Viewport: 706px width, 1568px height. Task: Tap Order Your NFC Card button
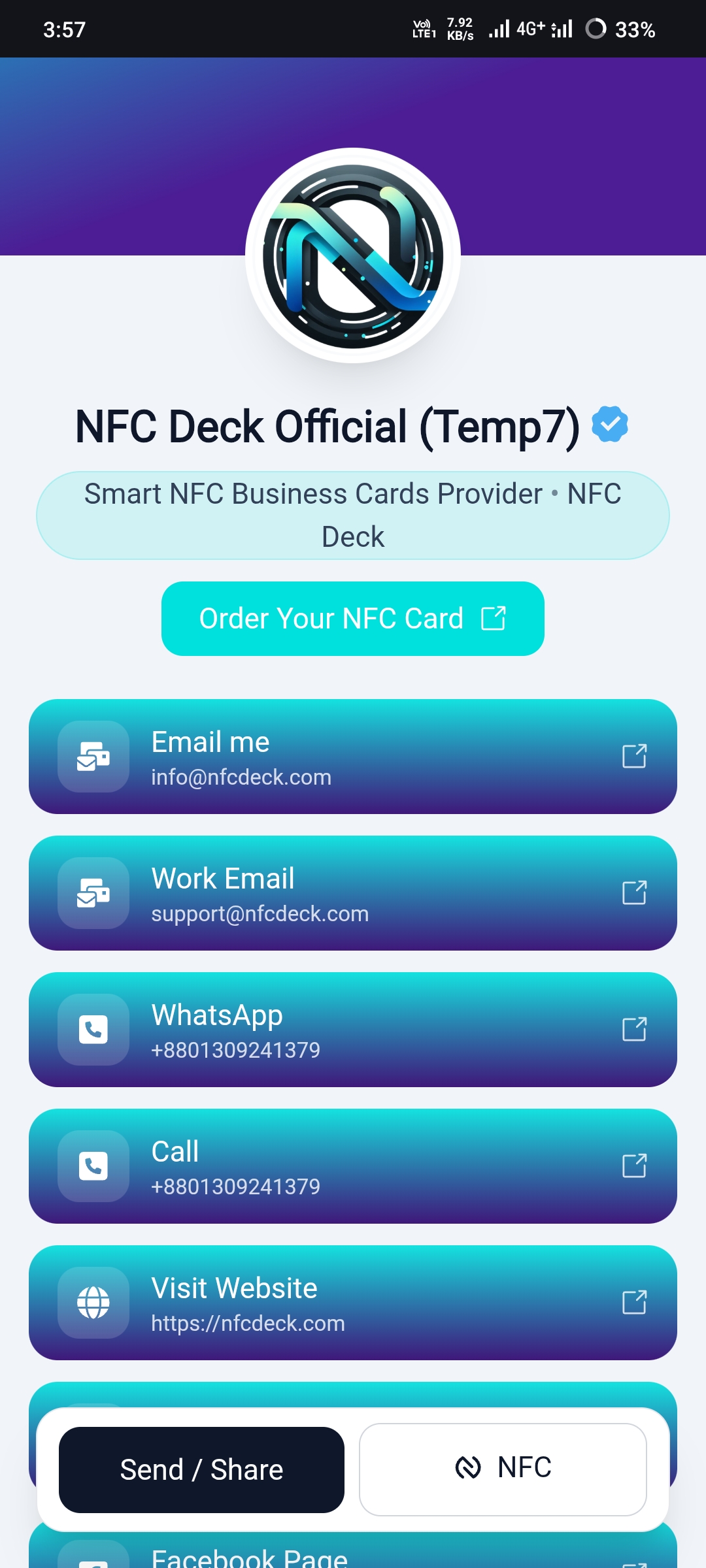[x=352, y=618]
